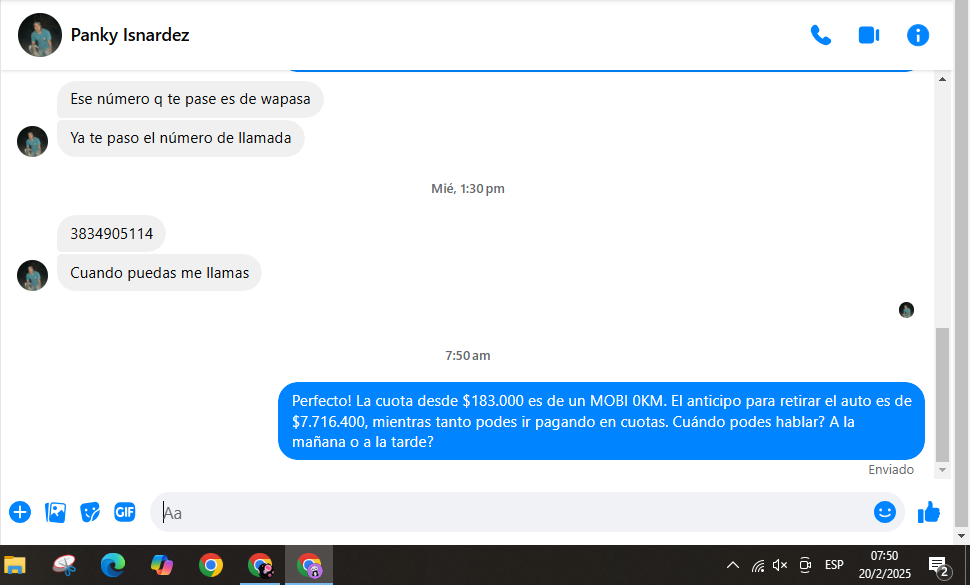Send a thumbs-up like

pyautogui.click(x=929, y=512)
